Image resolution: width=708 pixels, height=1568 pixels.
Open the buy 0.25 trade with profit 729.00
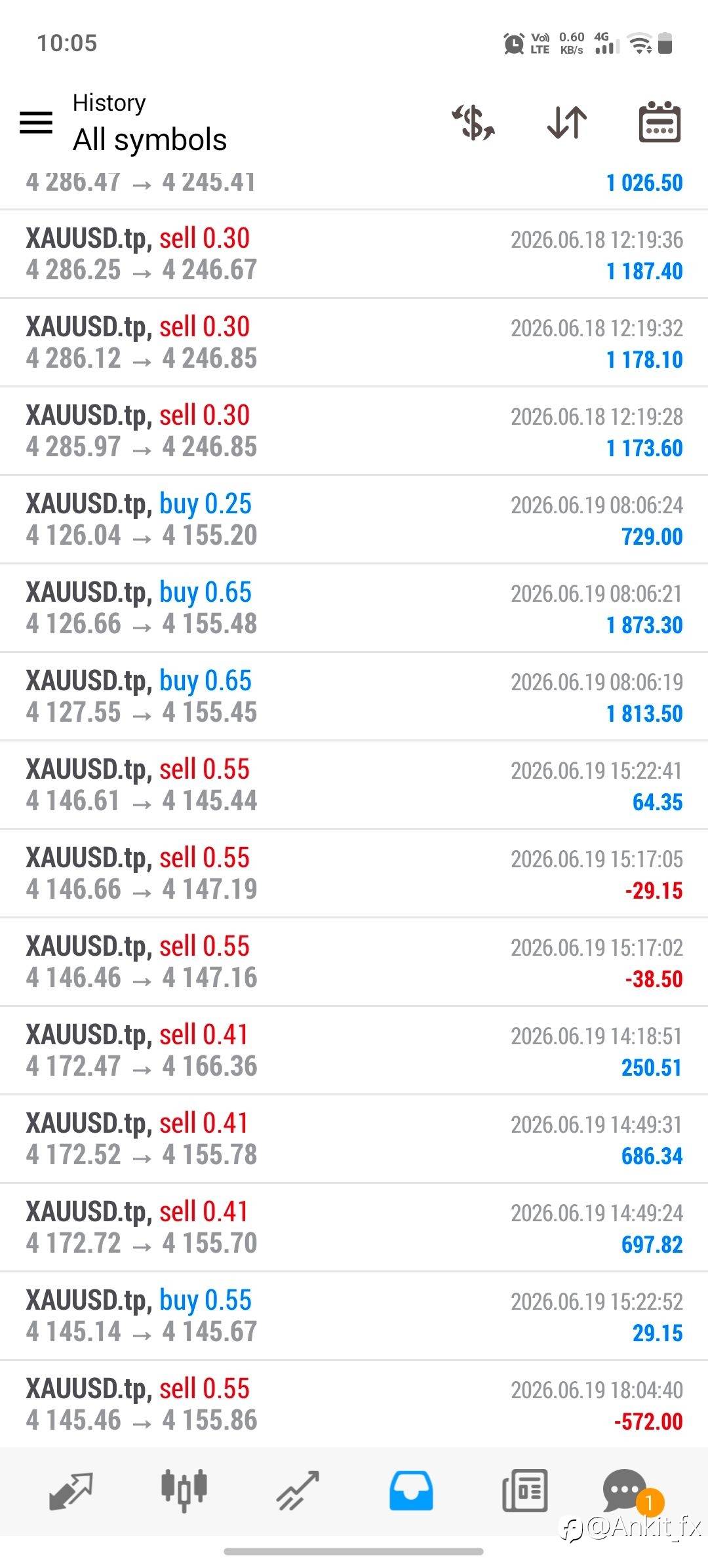tap(354, 520)
